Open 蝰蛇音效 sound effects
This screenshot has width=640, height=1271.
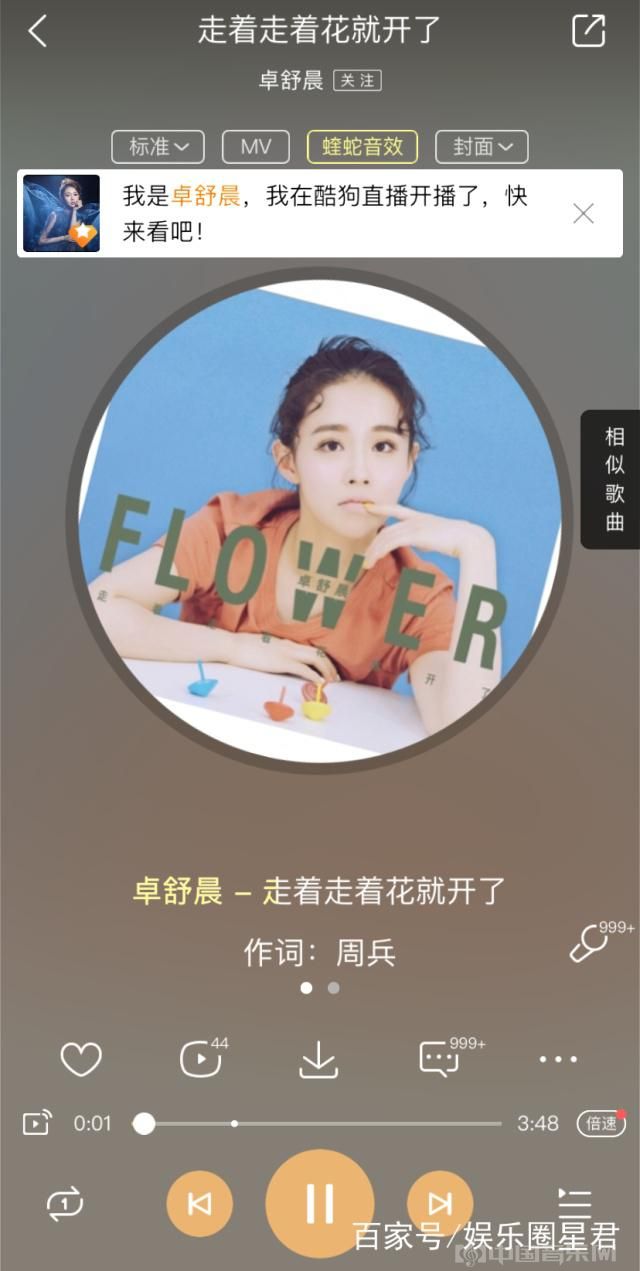point(362,147)
